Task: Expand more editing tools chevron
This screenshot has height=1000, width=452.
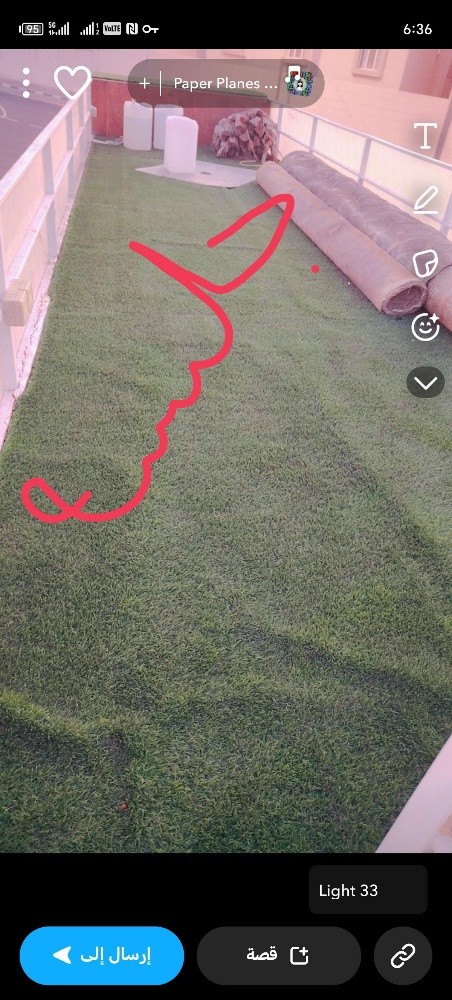Action: (x=425, y=382)
